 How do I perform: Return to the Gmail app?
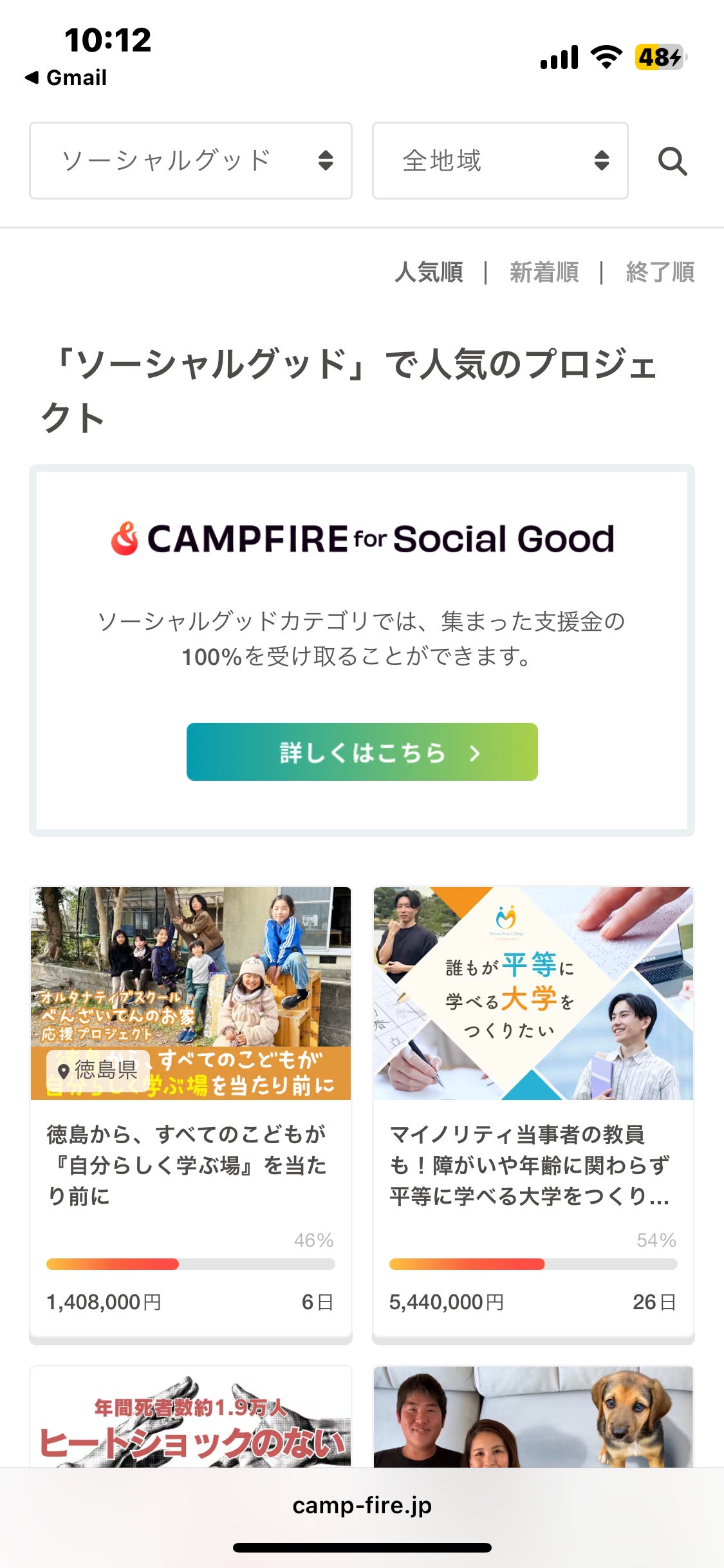click(66, 78)
